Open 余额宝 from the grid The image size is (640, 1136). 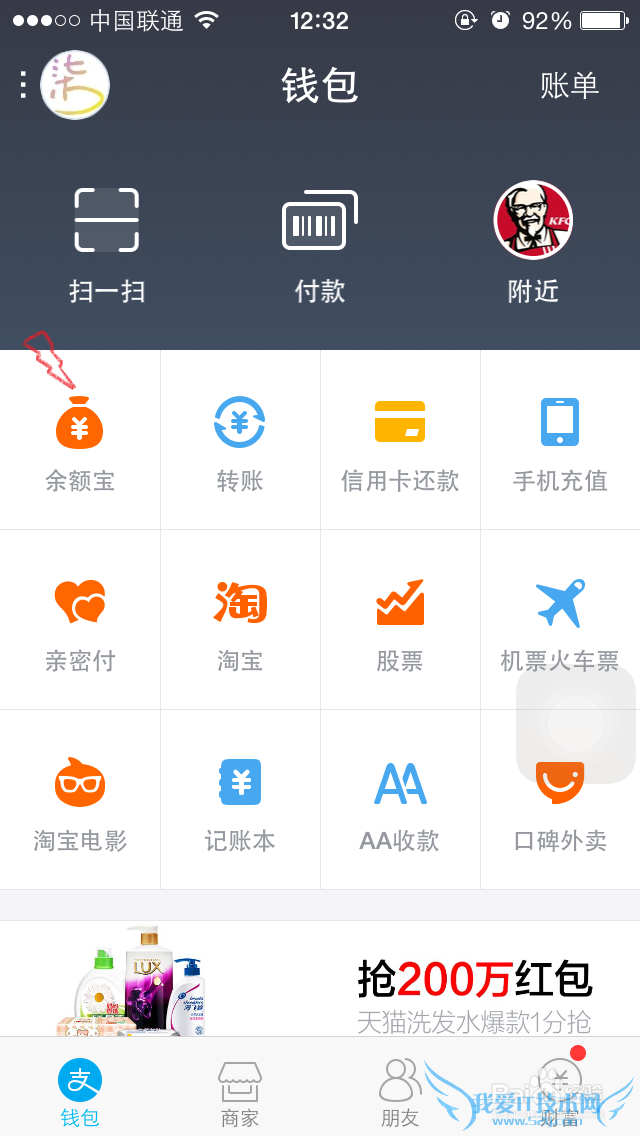[80, 440]
